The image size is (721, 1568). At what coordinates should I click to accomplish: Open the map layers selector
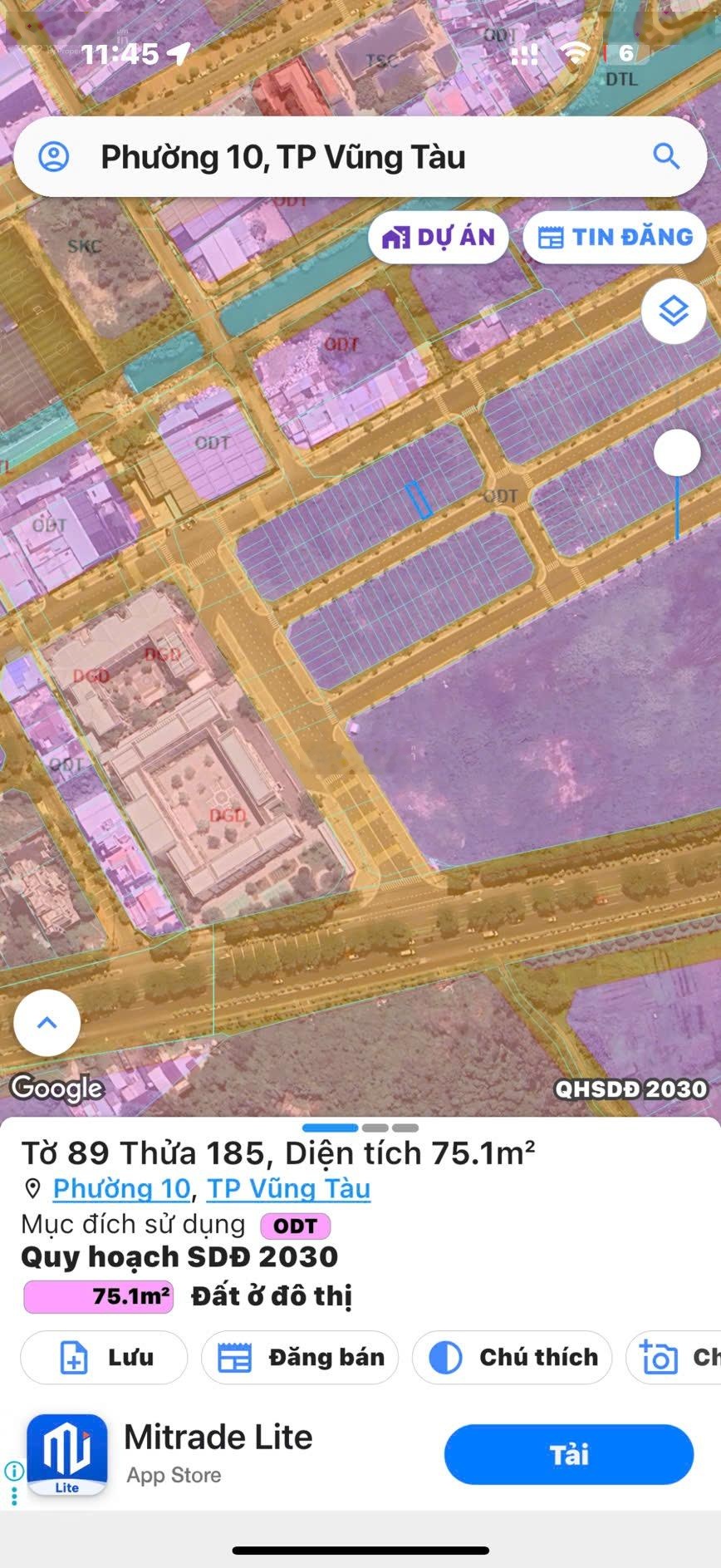pyautogui.click(x=673, y=312)
